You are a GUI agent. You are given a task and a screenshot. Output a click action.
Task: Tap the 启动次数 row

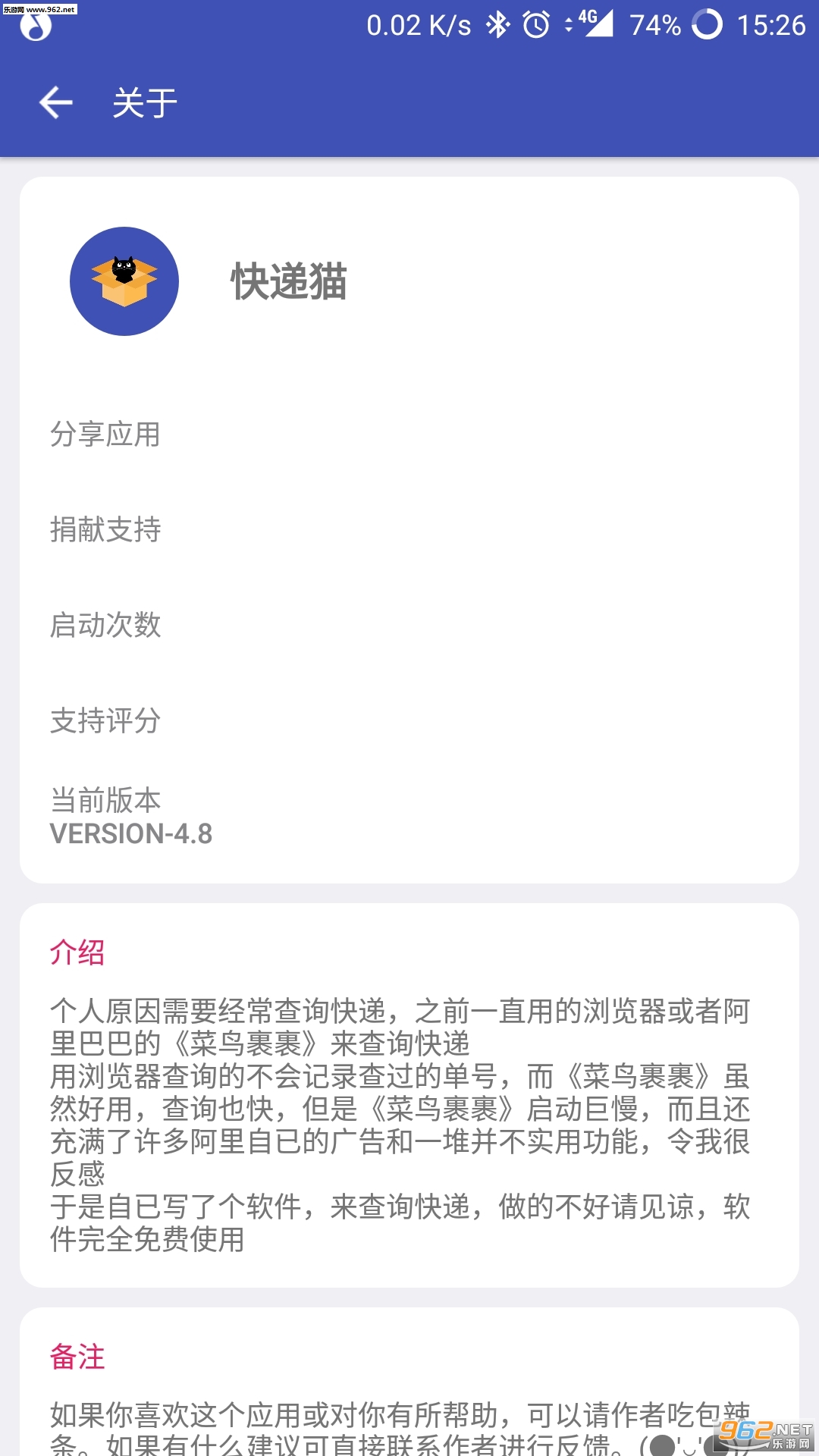click(x=105, y=626)
